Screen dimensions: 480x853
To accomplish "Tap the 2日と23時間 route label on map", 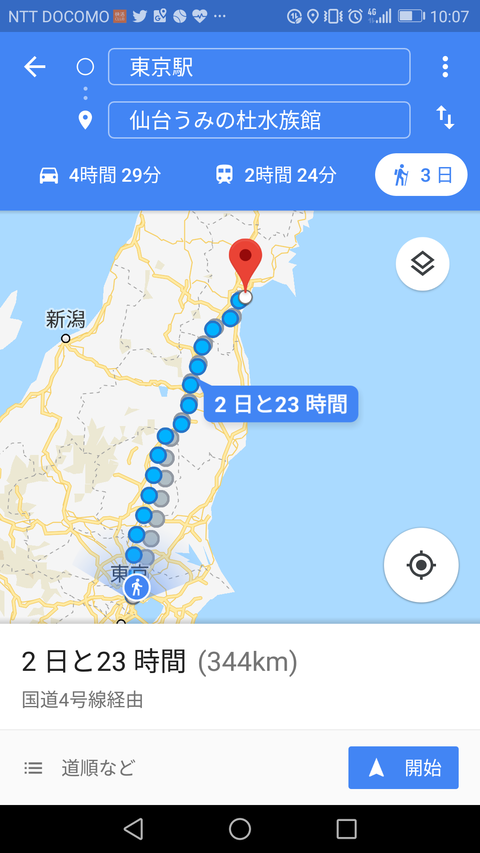I will pos(280,404).
